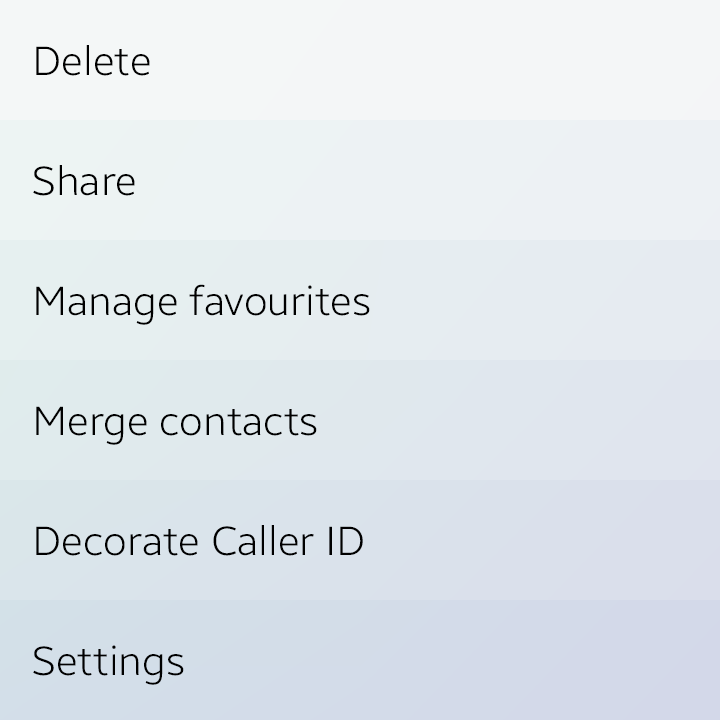Go to Settings
This screenshot has height=720, width=720.
point(108,661)
